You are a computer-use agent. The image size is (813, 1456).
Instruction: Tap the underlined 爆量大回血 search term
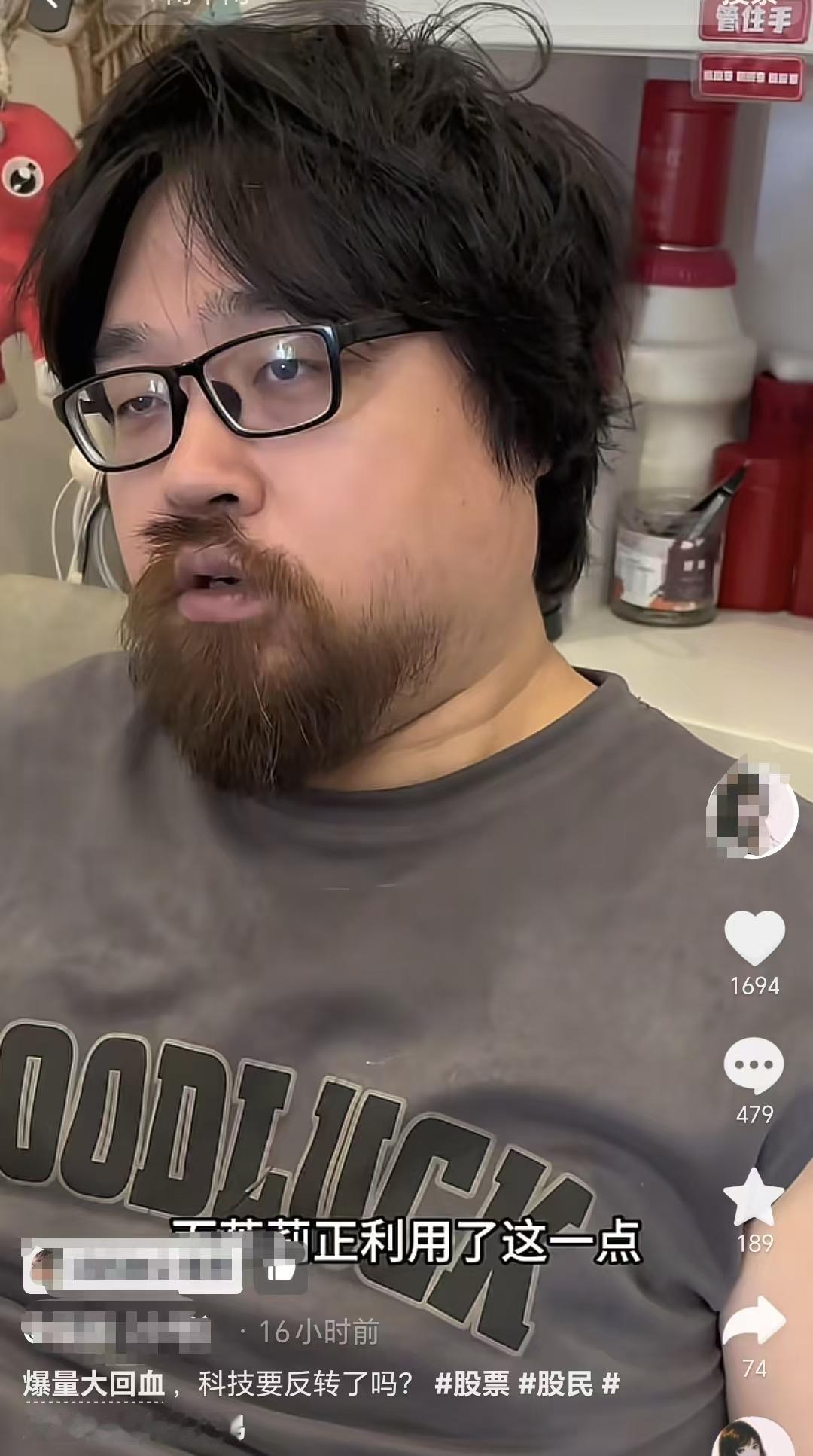click(x=94, y=1384)
